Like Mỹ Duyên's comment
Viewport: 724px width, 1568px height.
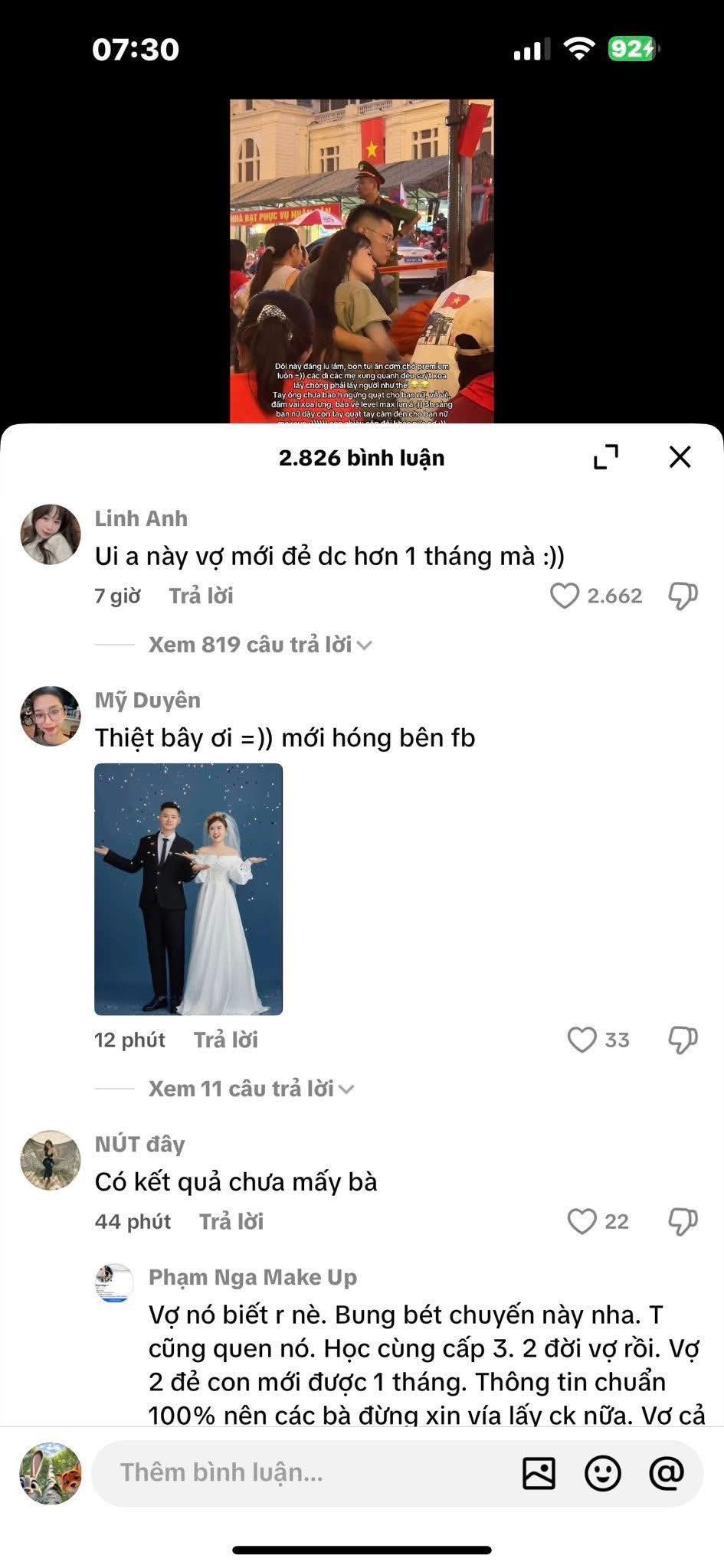point(581,1040)
